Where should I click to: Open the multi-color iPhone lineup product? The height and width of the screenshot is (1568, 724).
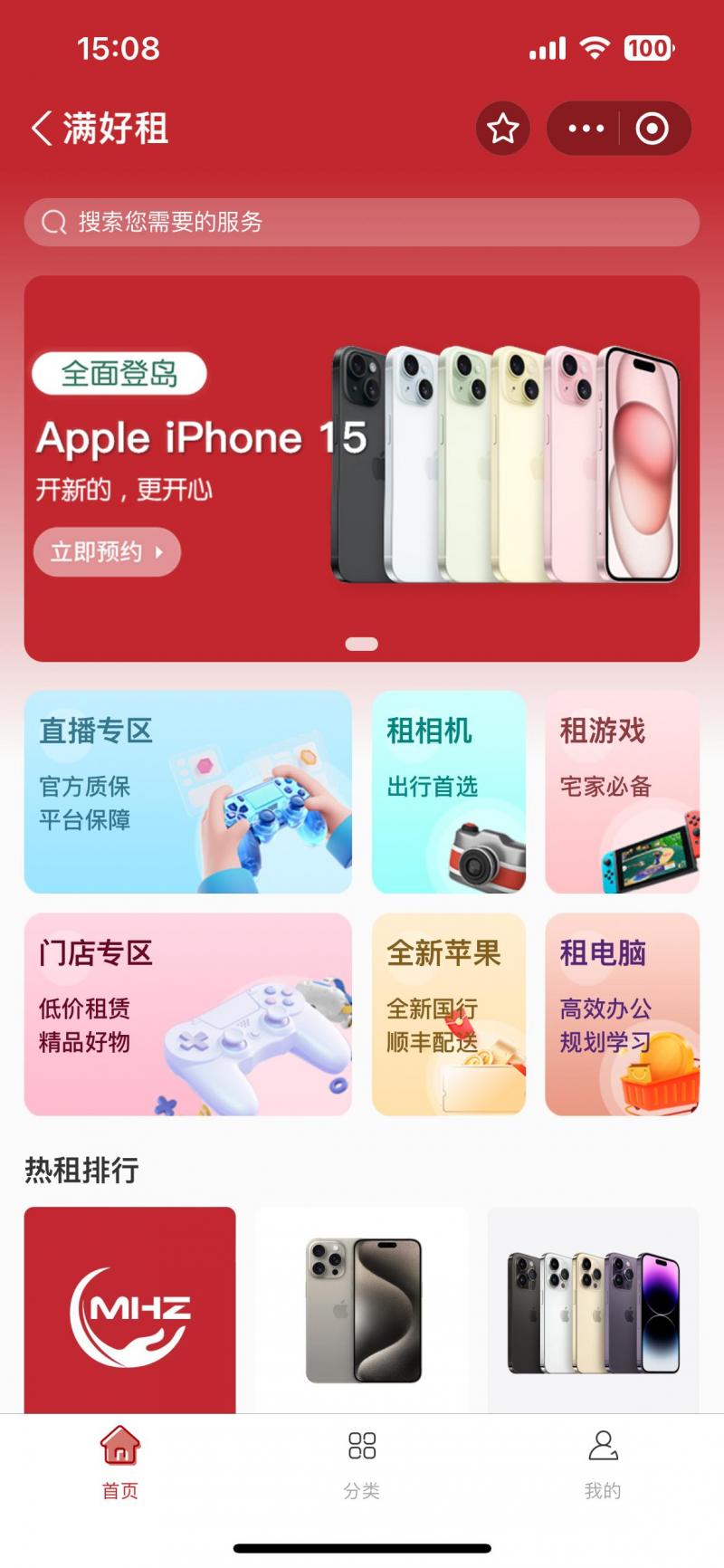coord(593,1309)
